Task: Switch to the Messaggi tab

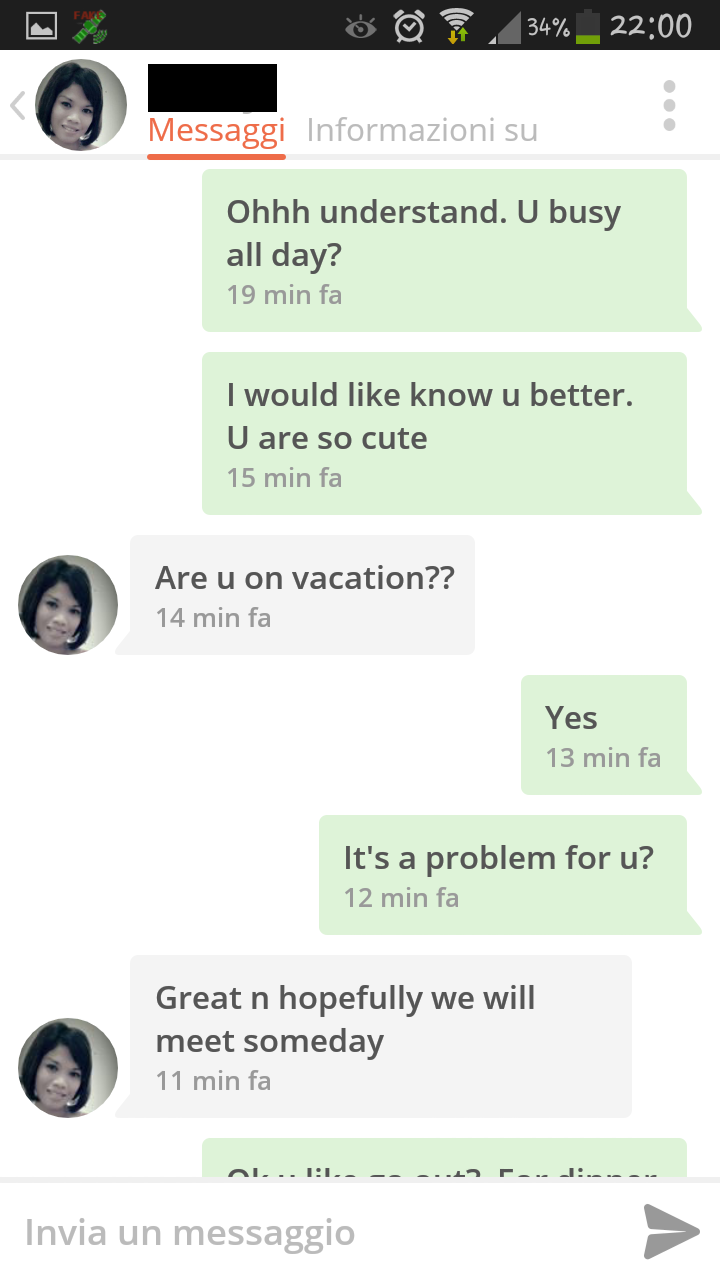Action: [216, 131]
